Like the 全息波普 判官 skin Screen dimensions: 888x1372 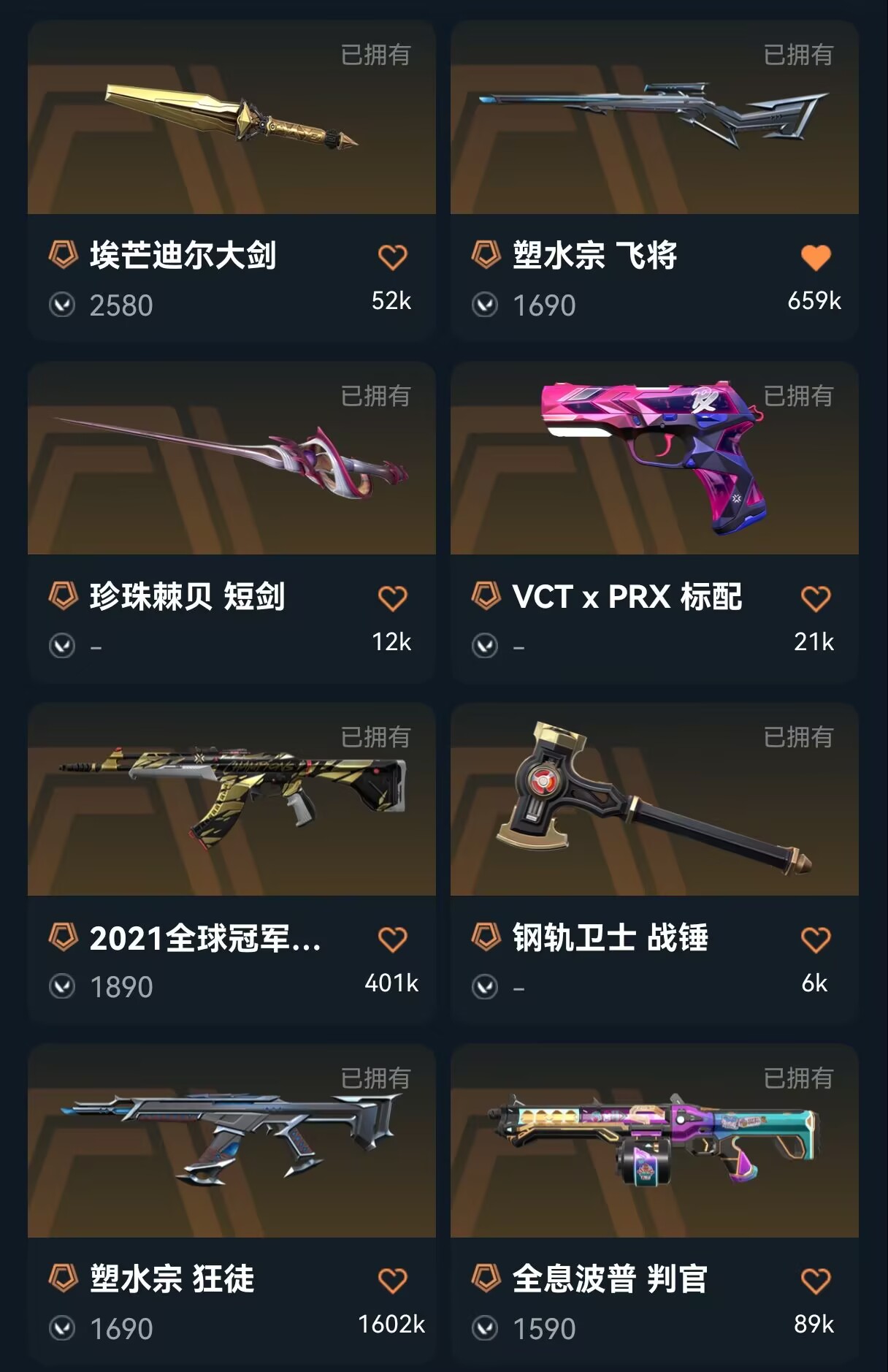click(x=815, y=1281)
